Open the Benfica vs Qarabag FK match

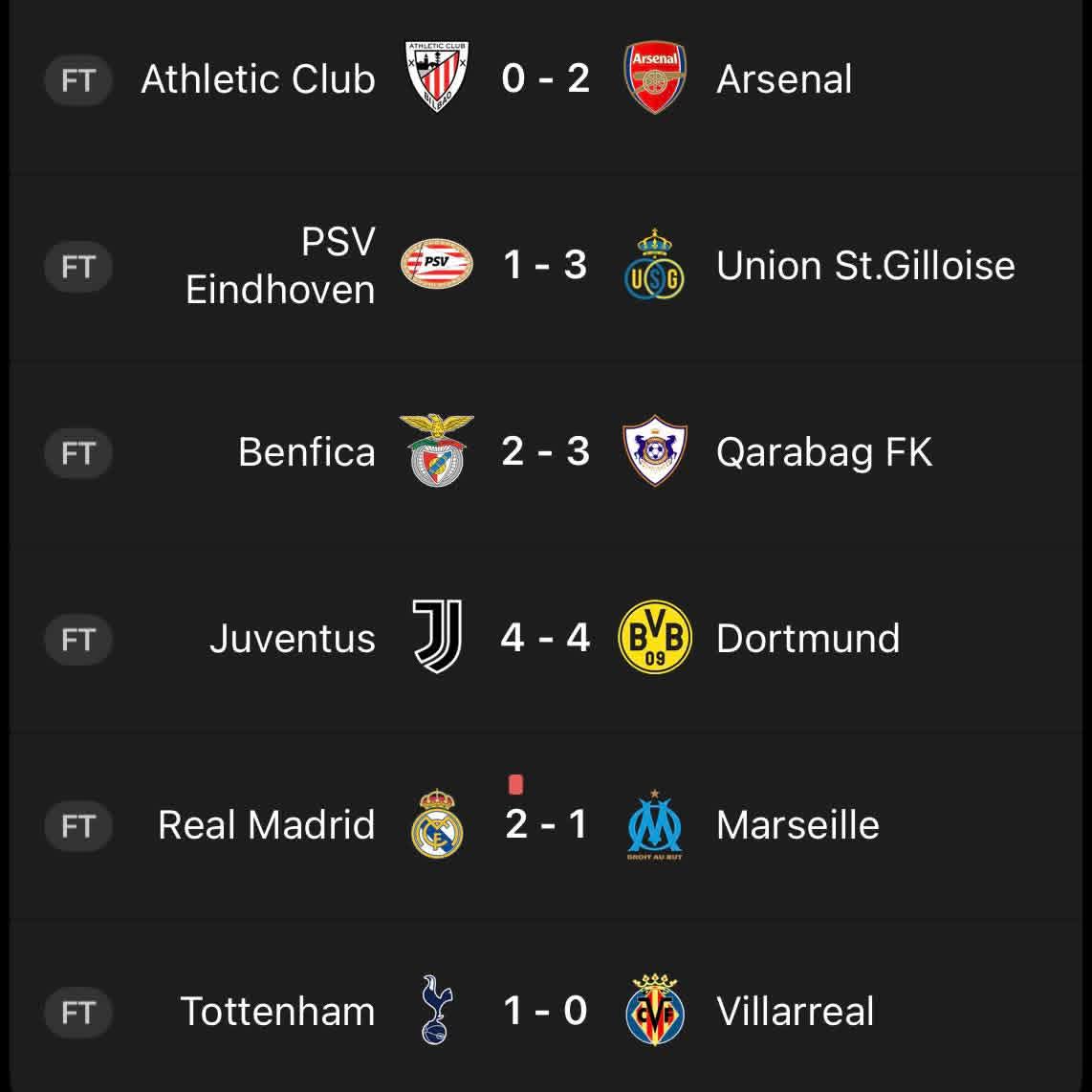(545, 451)
